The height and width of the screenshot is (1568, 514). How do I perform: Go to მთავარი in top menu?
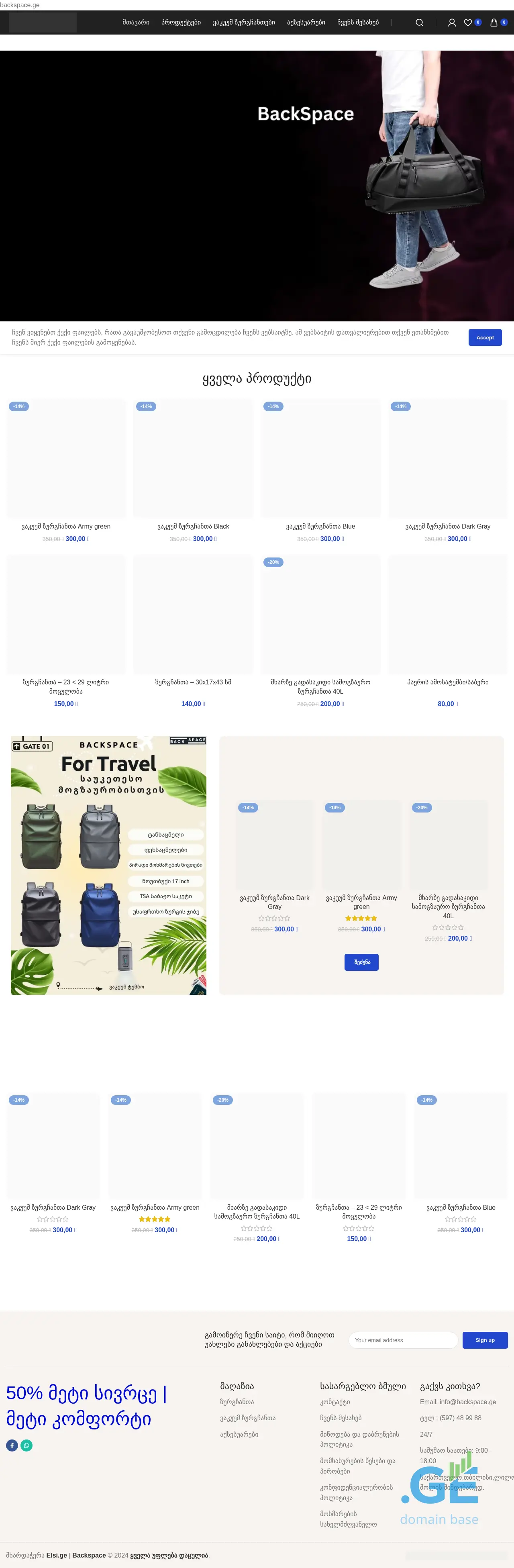[136, 22]
